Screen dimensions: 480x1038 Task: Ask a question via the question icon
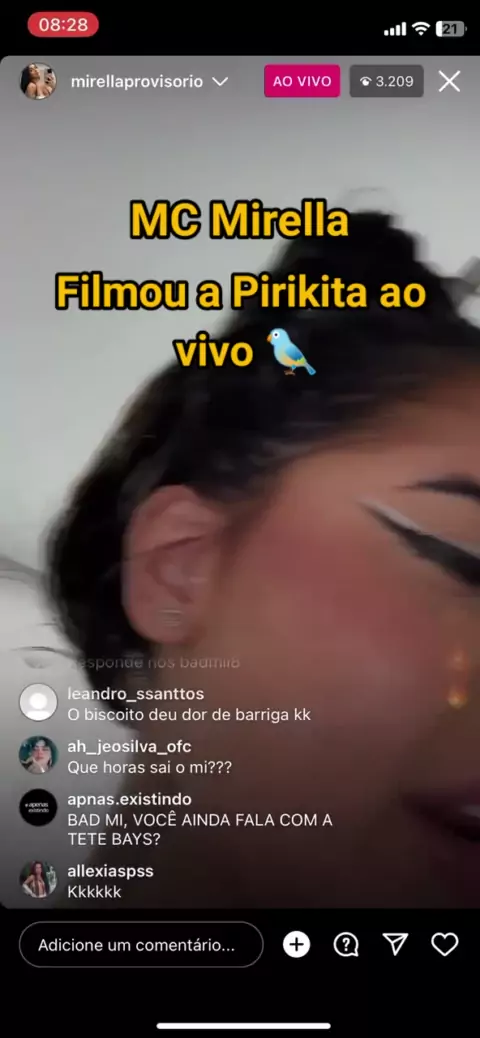(x=346, y=945)
